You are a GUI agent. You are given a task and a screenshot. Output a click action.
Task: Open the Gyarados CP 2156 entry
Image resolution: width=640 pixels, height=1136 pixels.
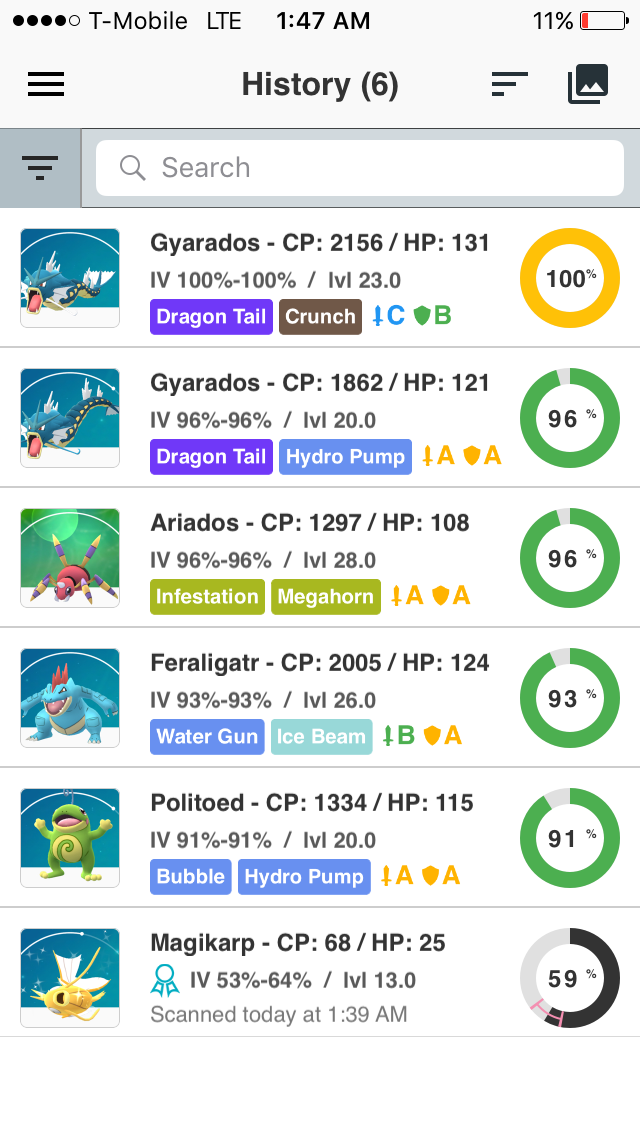[x=320, y=278]
